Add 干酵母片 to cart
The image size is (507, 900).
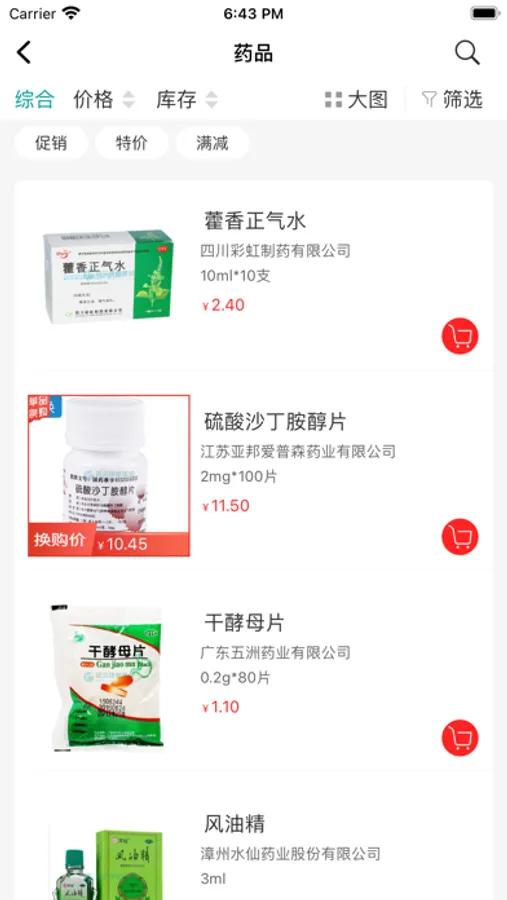click(460, 738)
